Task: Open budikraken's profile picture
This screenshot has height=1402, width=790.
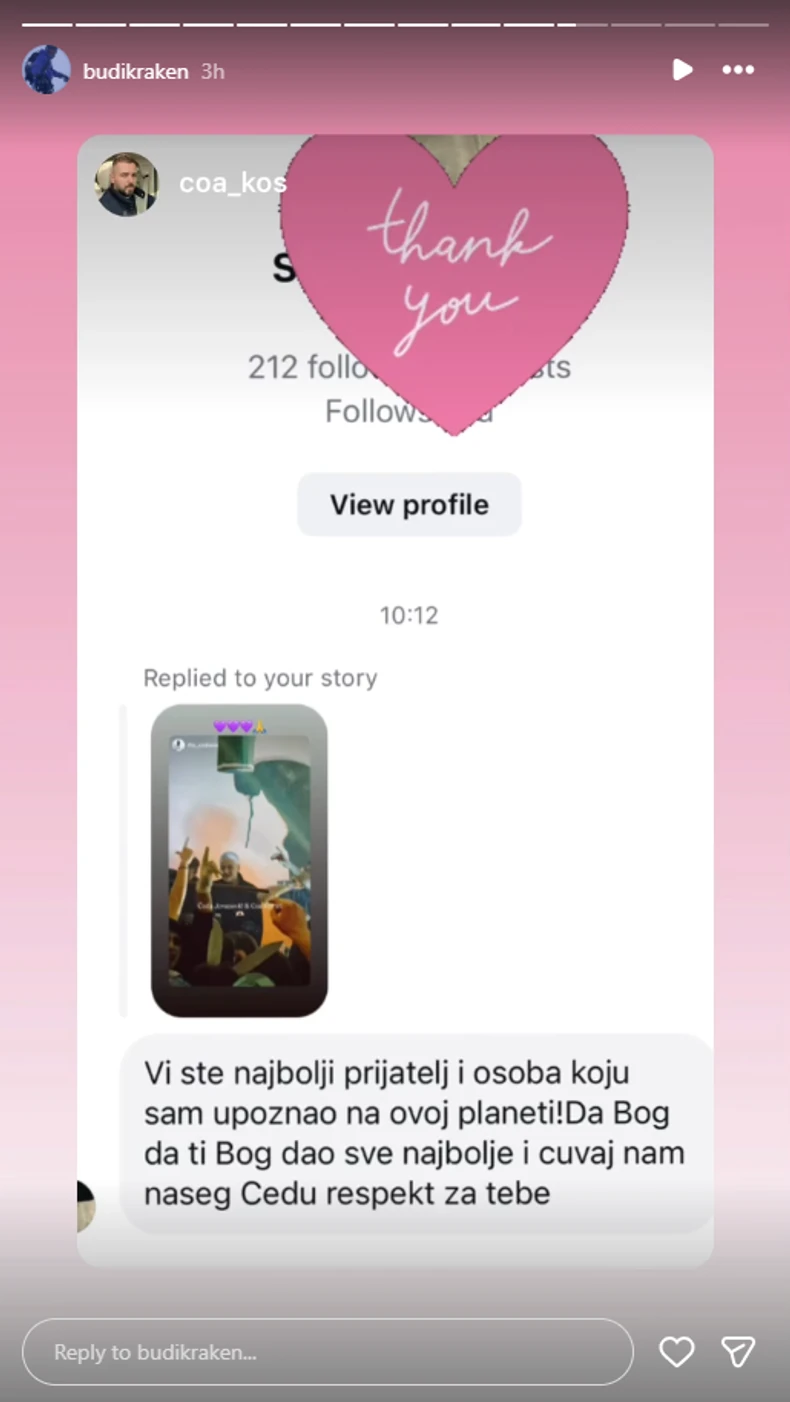Action: pos(46,70)
